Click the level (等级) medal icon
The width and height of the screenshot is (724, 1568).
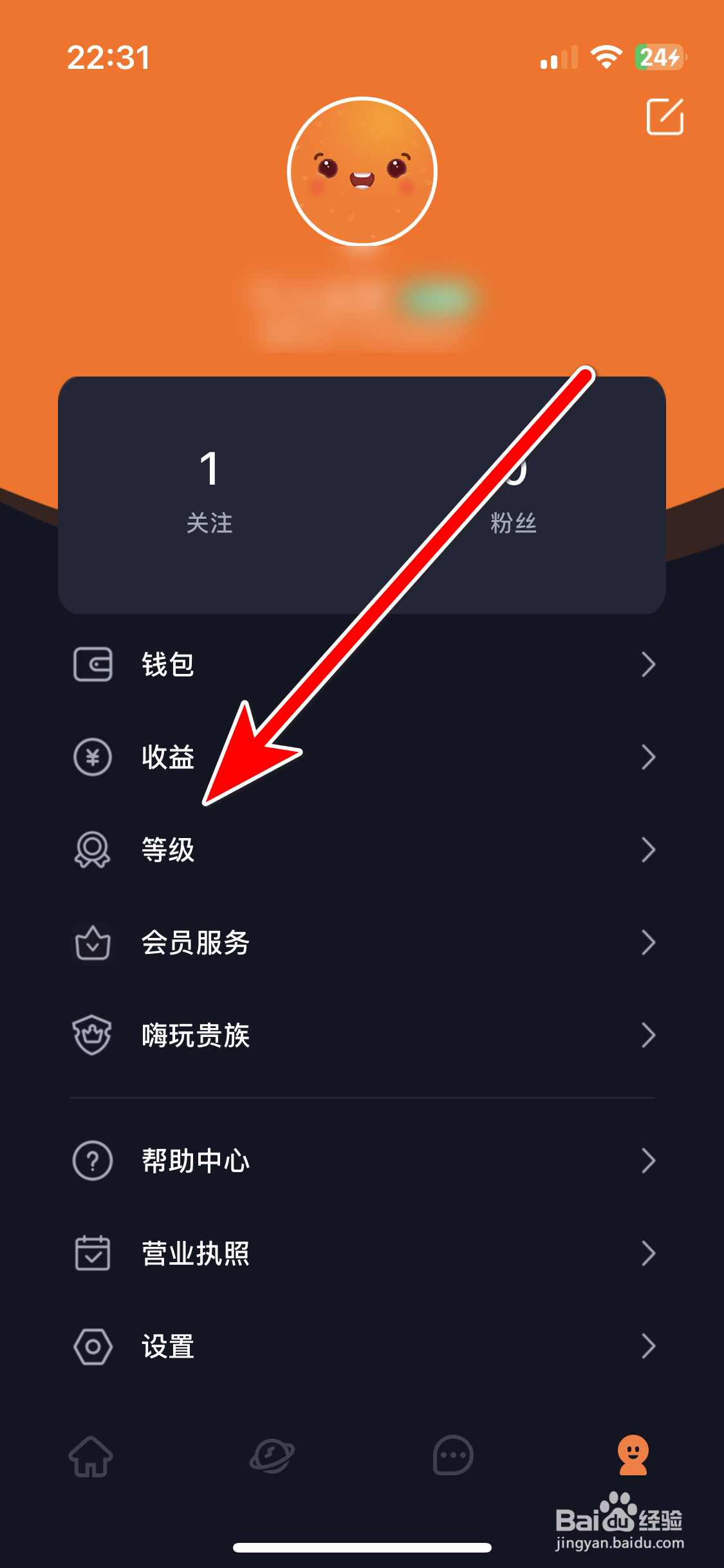click(x=92, y=851)
